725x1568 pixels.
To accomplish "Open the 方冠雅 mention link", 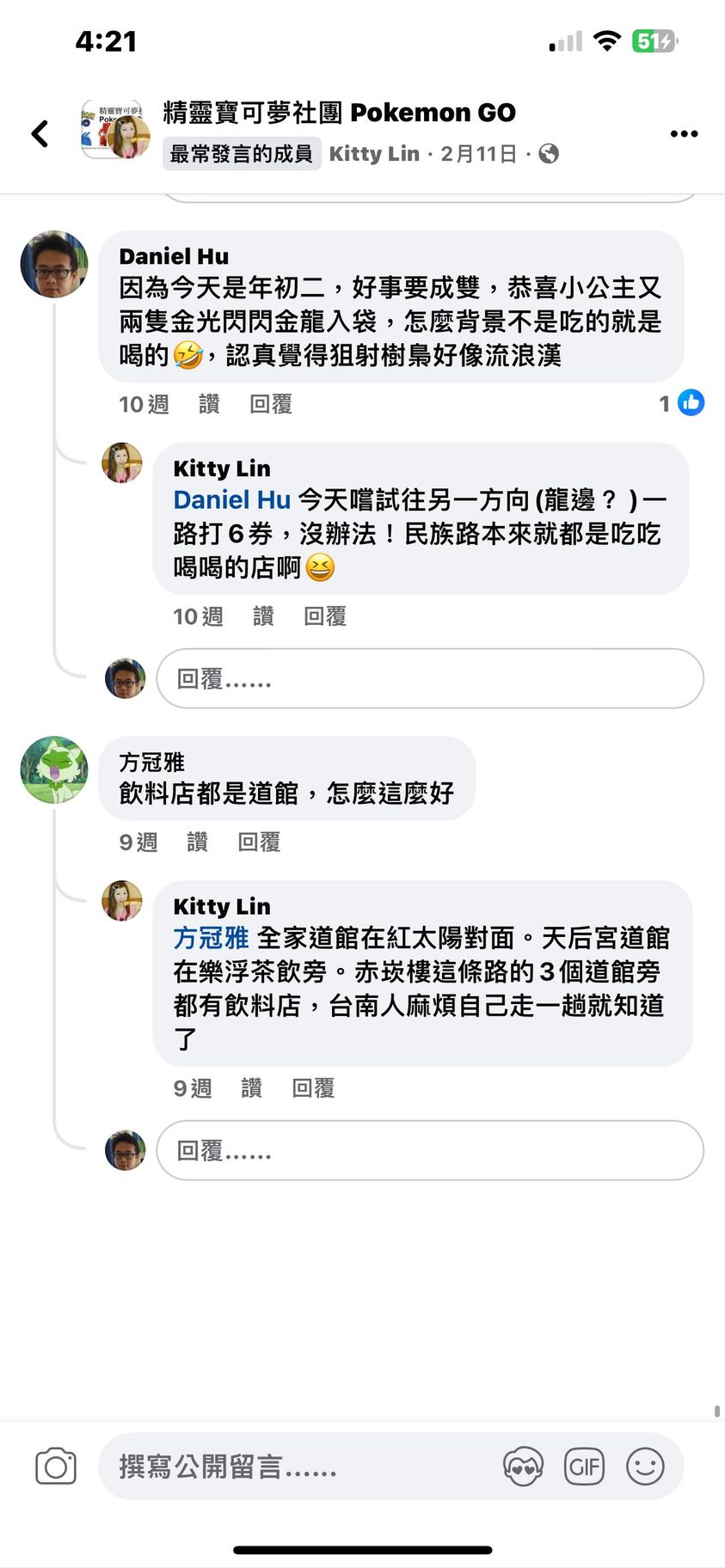I will click(x=211, y=938).
